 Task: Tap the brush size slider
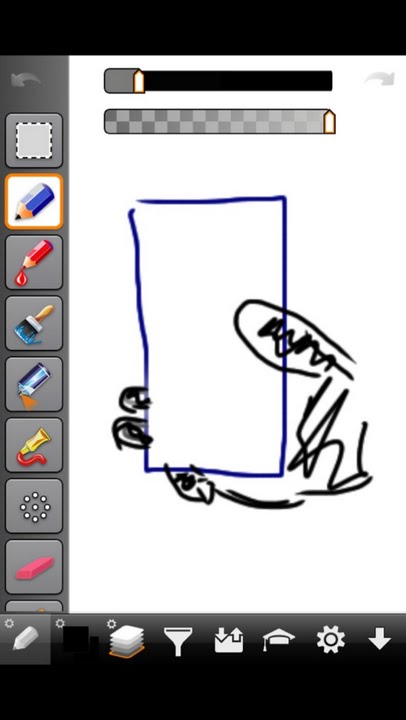point(218,81)
